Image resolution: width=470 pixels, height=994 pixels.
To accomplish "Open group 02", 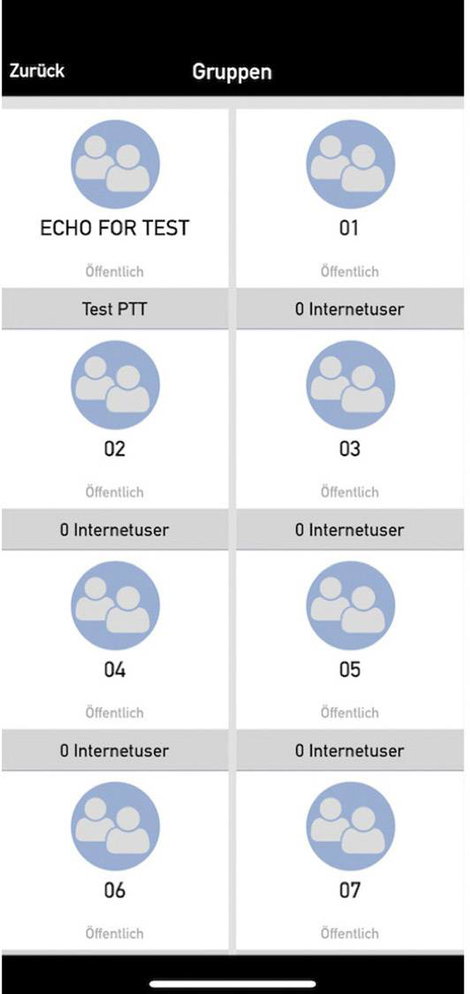I will pyautogui.click(x=115, y=418).
